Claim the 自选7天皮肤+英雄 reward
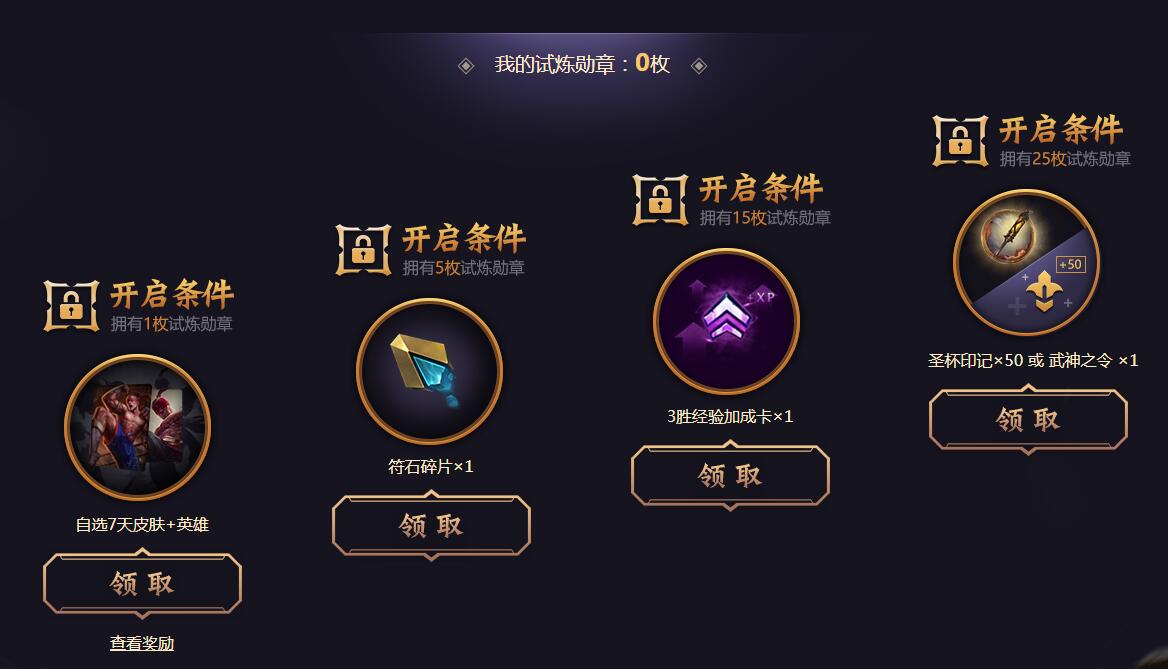The height and width of the screenshot is (669, 1168). pyautogui.click(x=142, y=584)
